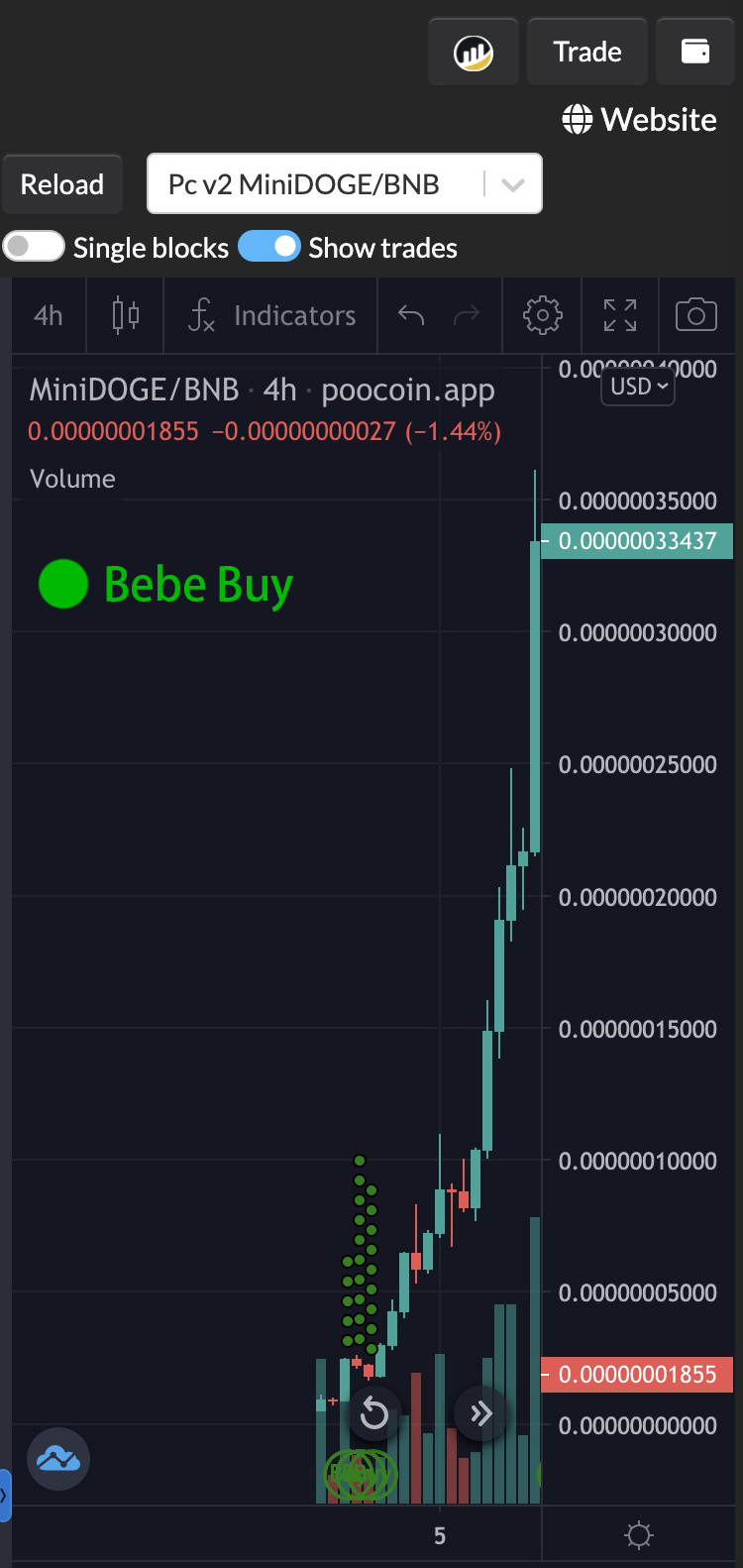Viewport: 743px width, 1568px height.
Task: Take a chart snapshot with the camera
Action: 695,316
